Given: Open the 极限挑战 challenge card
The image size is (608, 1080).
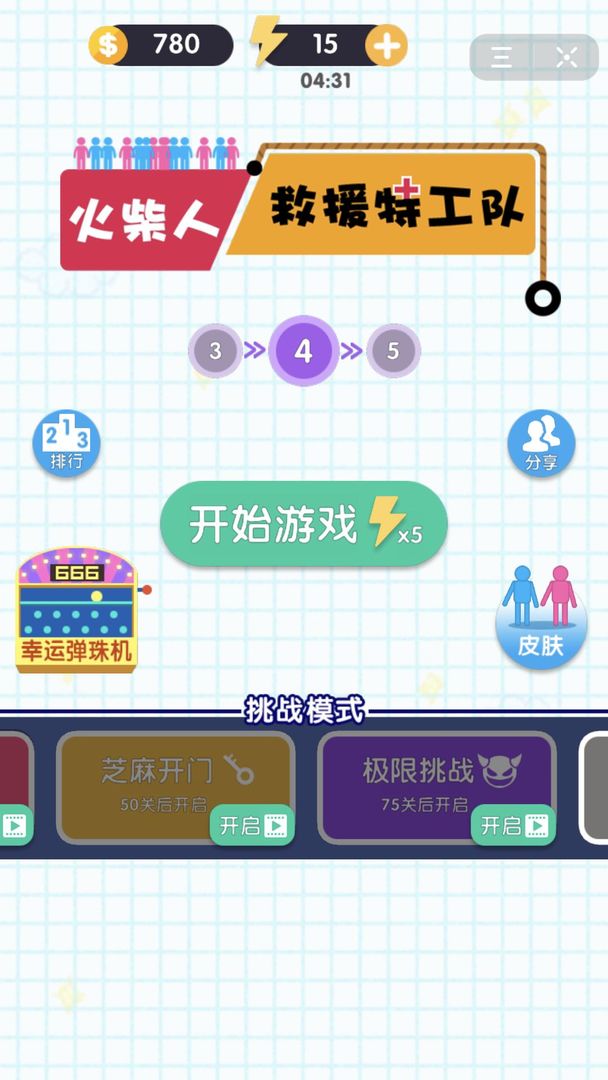Looking at the screenshot, I should (420, 780).
